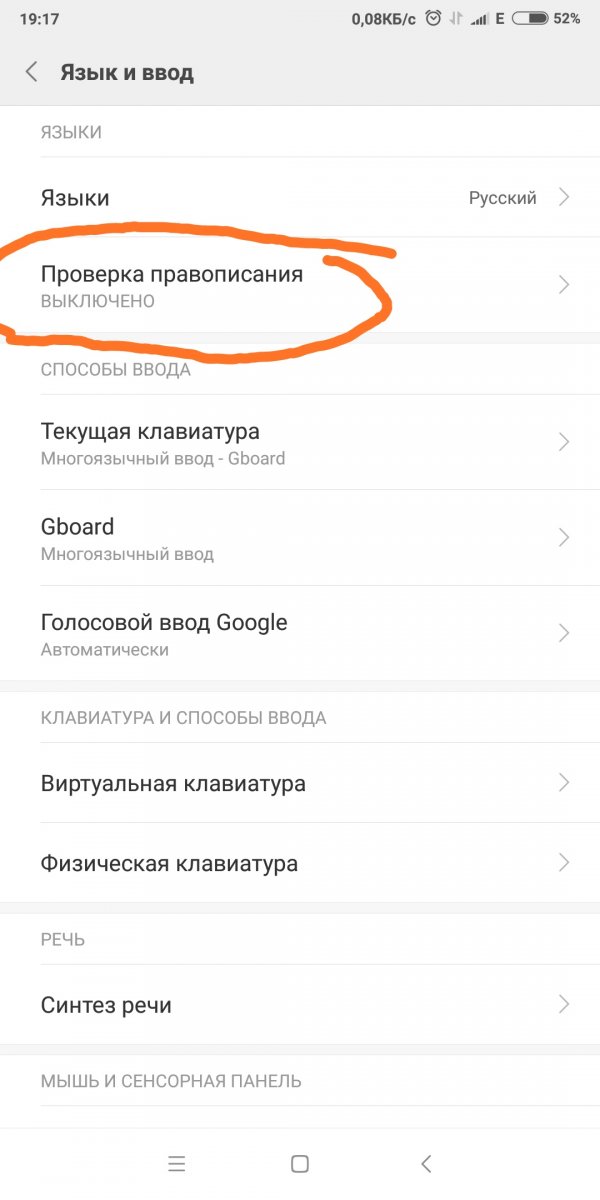Open Текущая клавиатура option
Screen dimensions: 600x1200
tap(300, 443)
